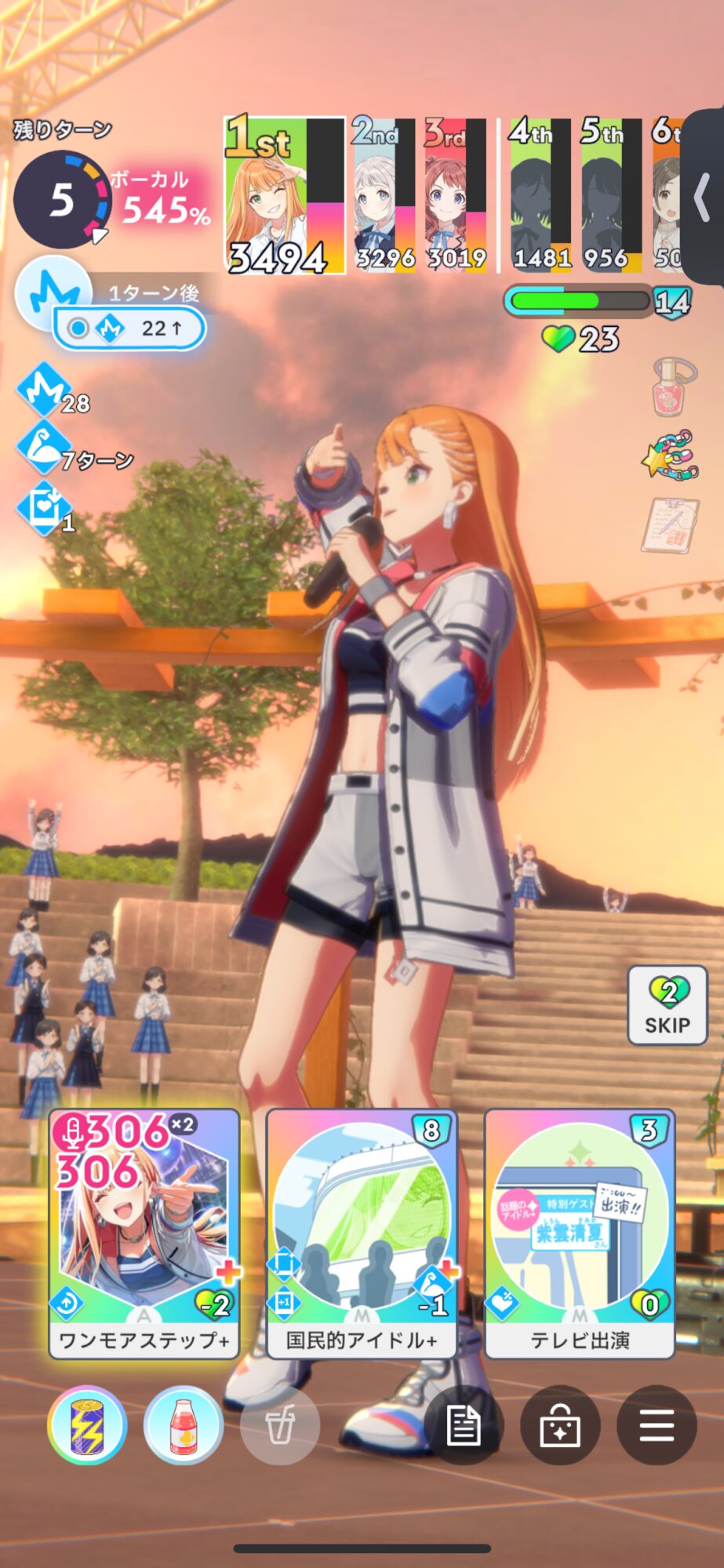Check the 1ターン後 upcoming effect bubble

tap(129, 327)
